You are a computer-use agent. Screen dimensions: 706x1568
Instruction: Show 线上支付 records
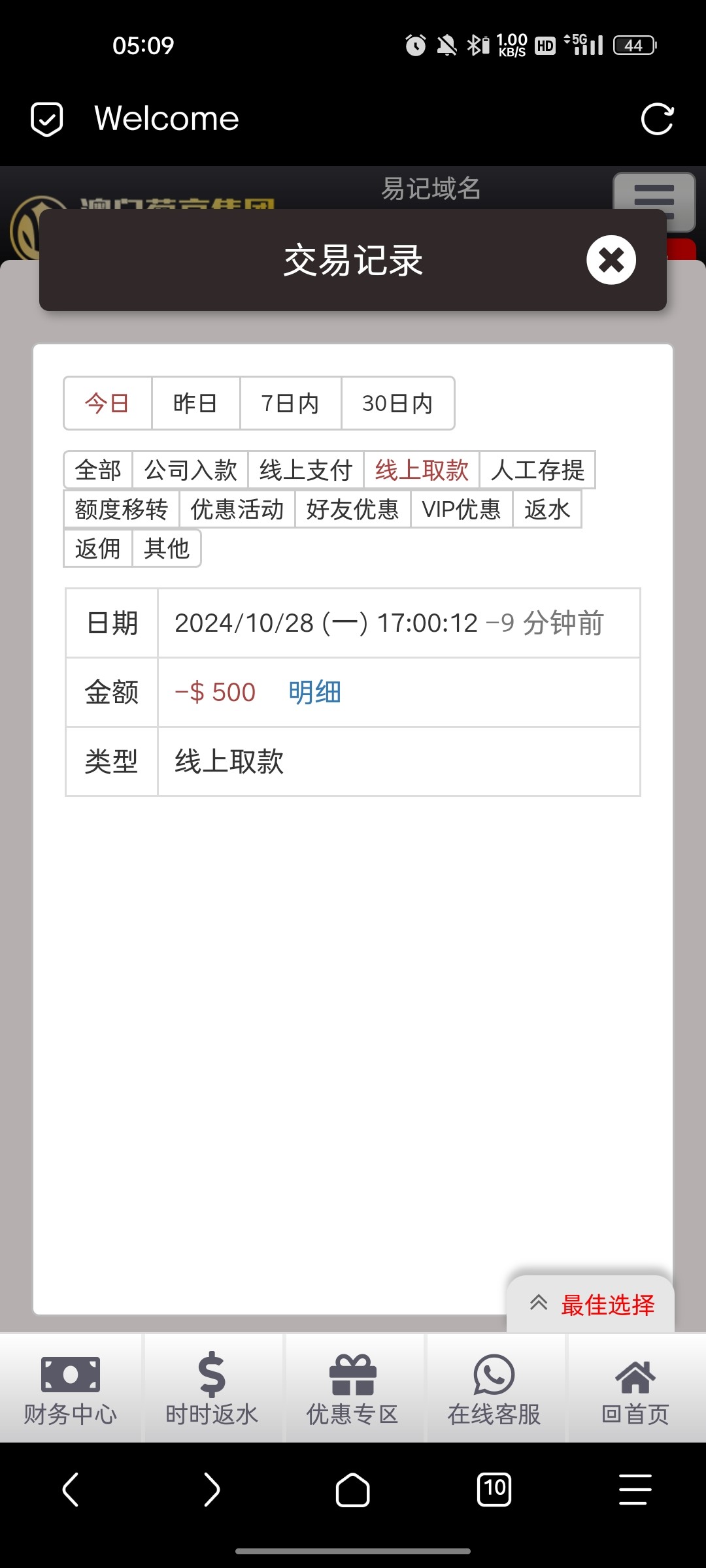(x=306, y=470)
